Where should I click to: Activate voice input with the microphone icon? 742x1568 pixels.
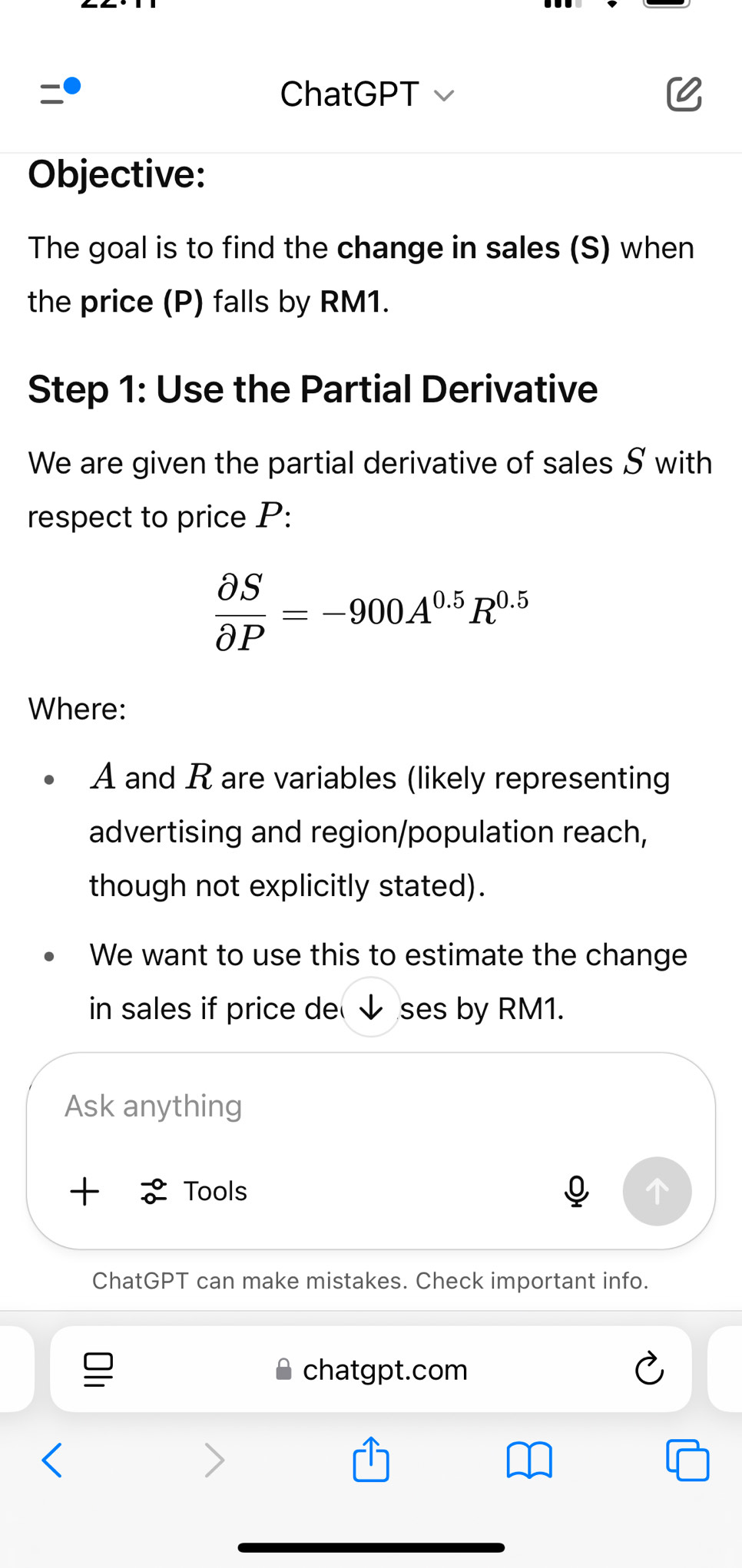pos(577,1191)
